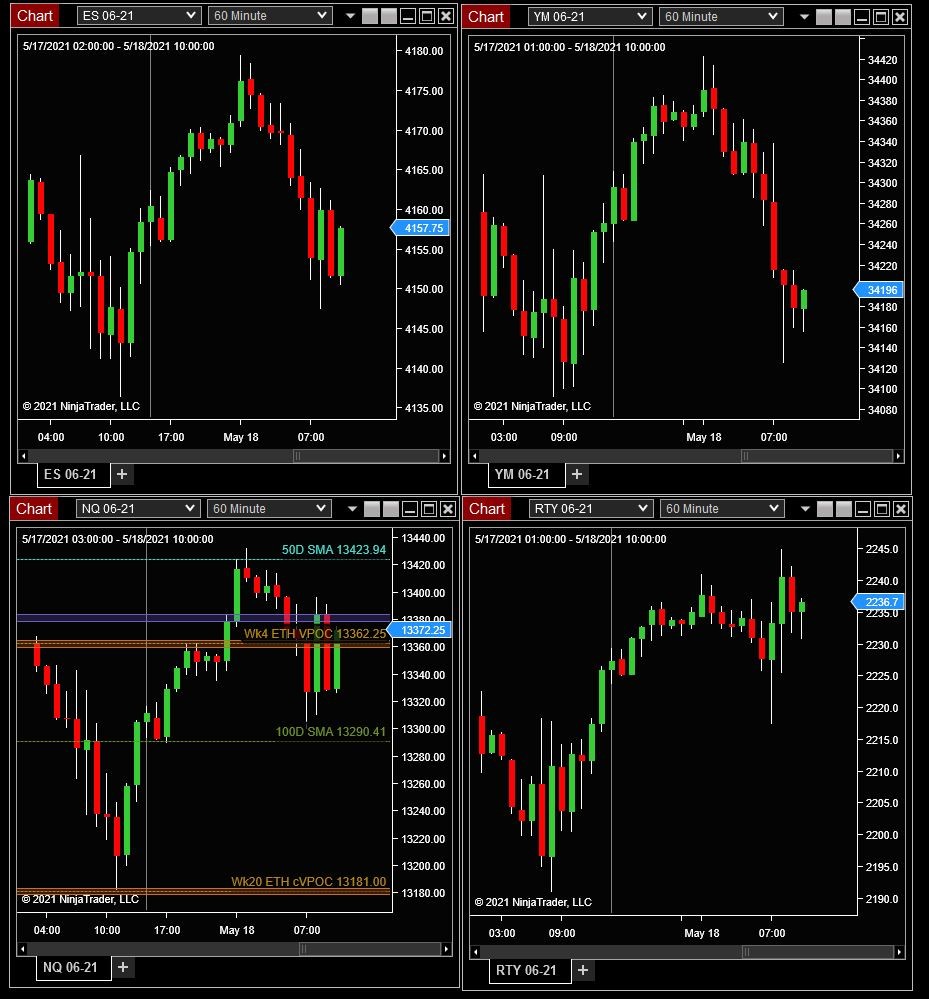Minimize the RTY 06-21 chart window
The height and width of the screenshot is (999, 929).
(861, 509)
